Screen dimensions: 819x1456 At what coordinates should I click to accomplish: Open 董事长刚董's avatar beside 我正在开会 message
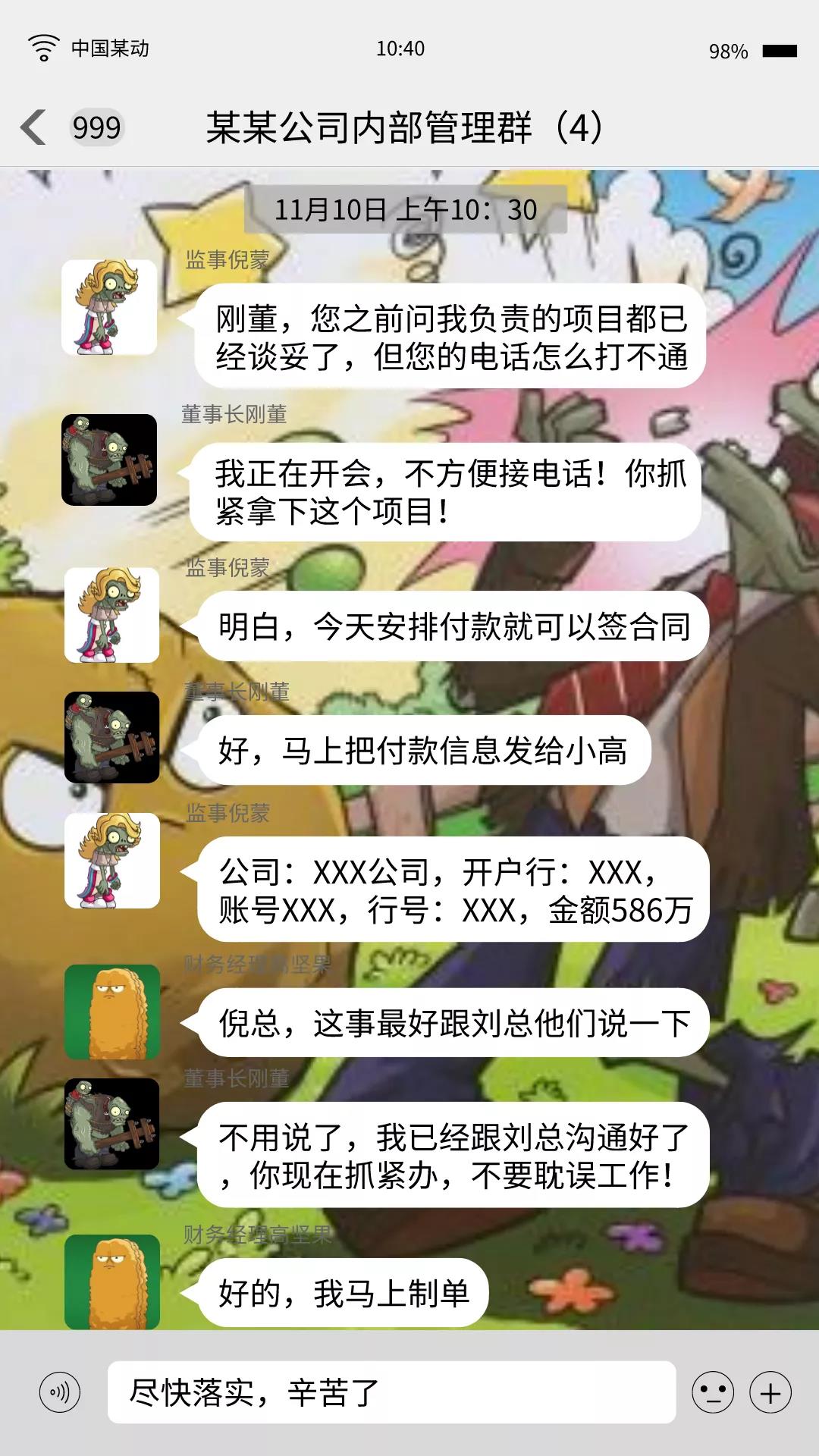(x=109, y=460)
